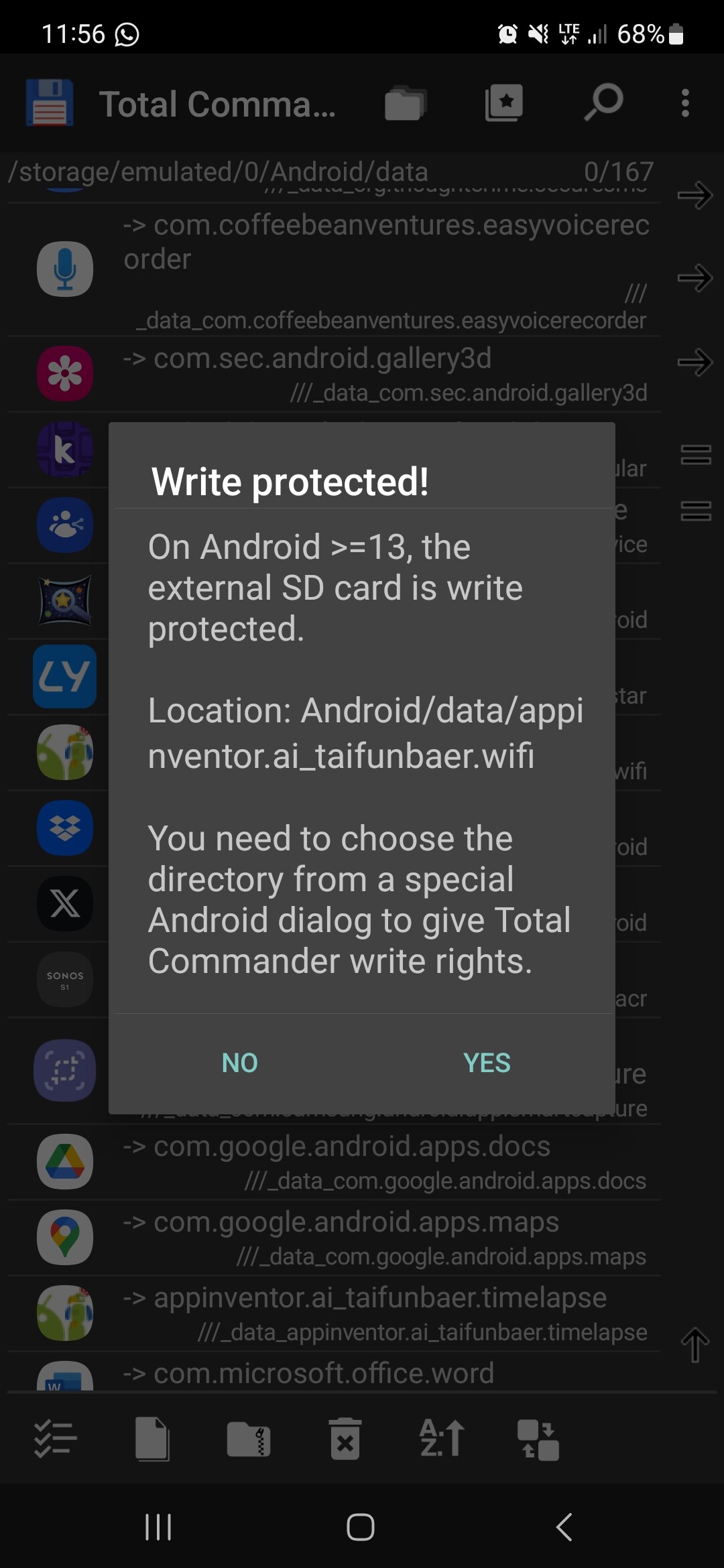Screen dimensions: 724x1568
Task: Return to the home screen
Action: click(361, 1527)
